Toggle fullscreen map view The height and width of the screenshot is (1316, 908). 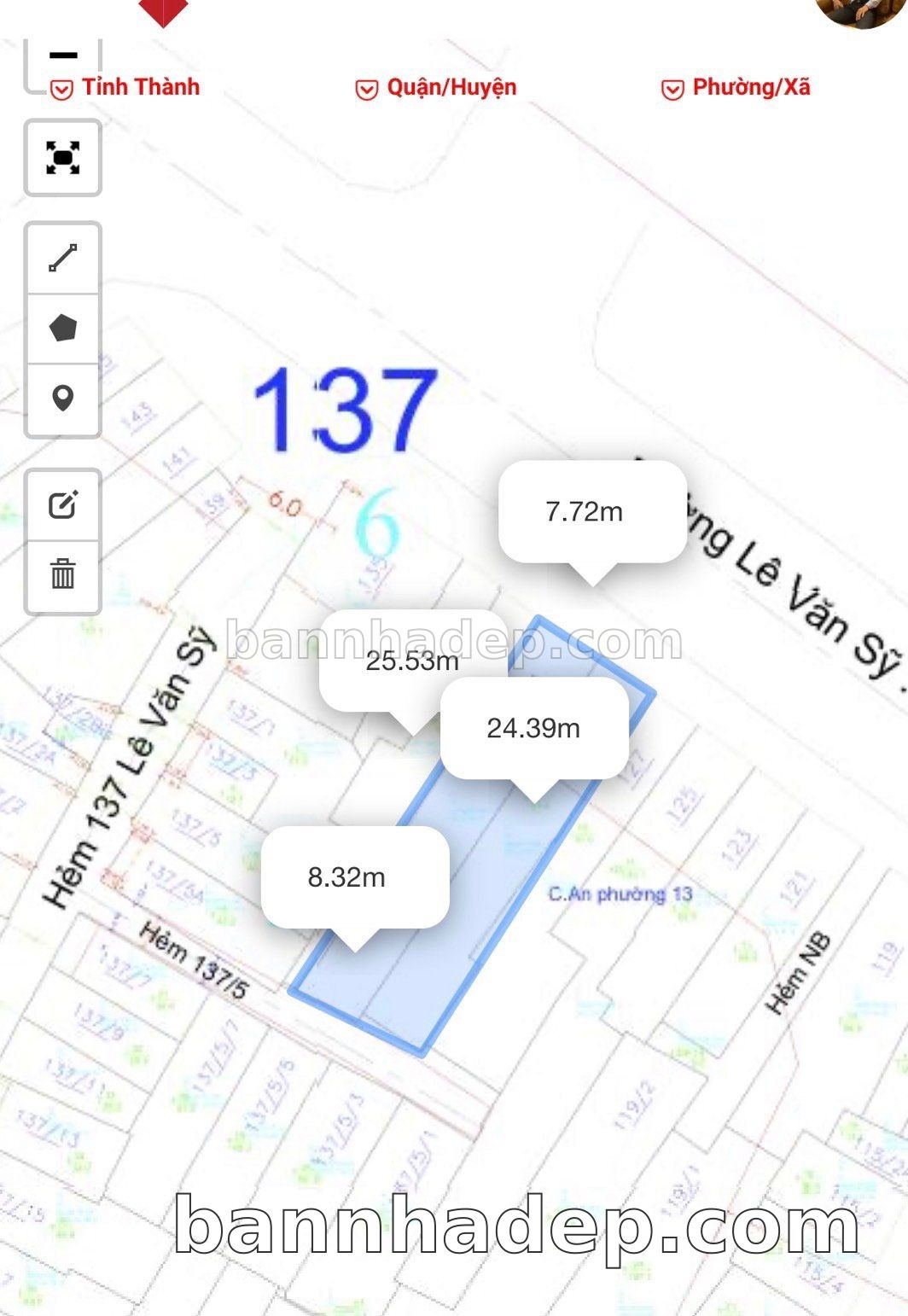point(63,158)
